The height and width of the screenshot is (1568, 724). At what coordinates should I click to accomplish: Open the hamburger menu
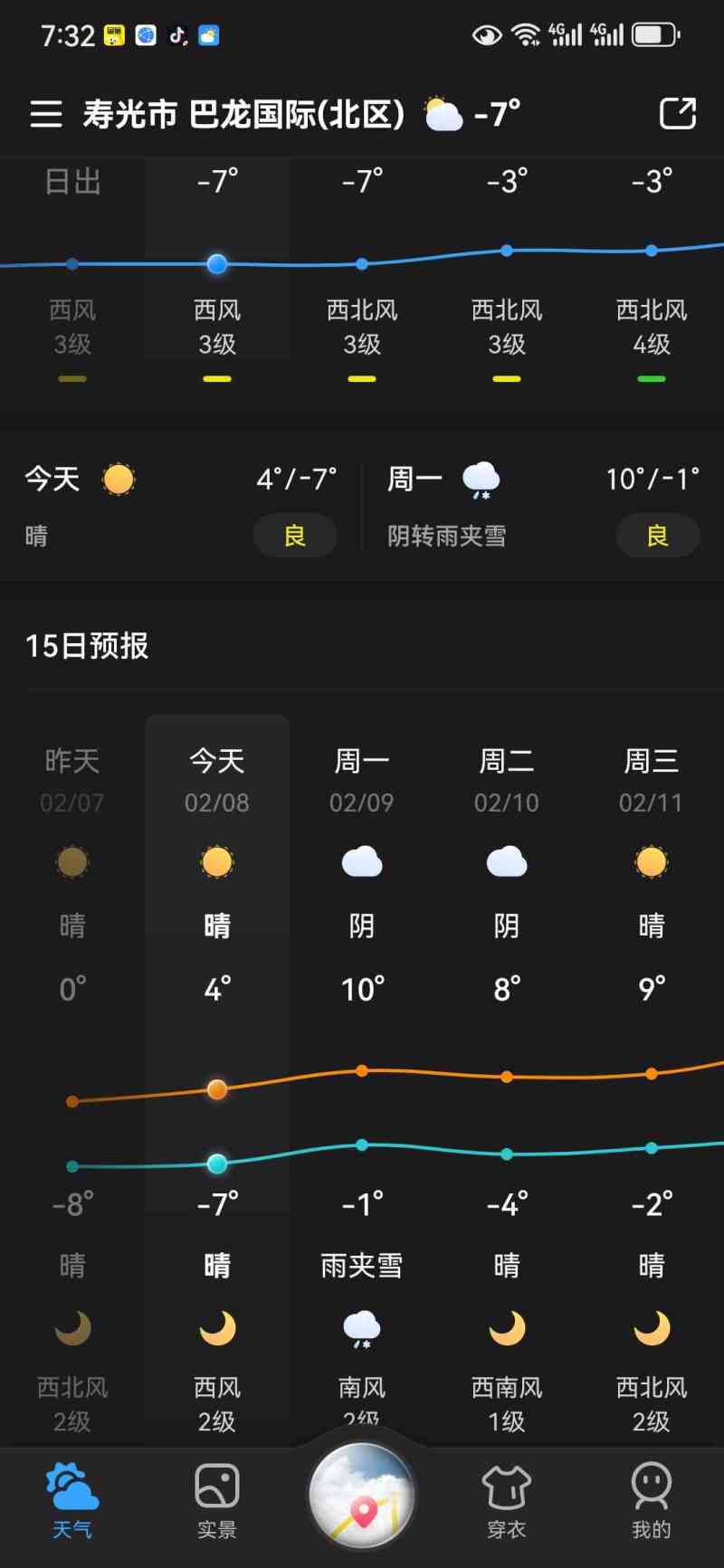[x=45, y=114]
